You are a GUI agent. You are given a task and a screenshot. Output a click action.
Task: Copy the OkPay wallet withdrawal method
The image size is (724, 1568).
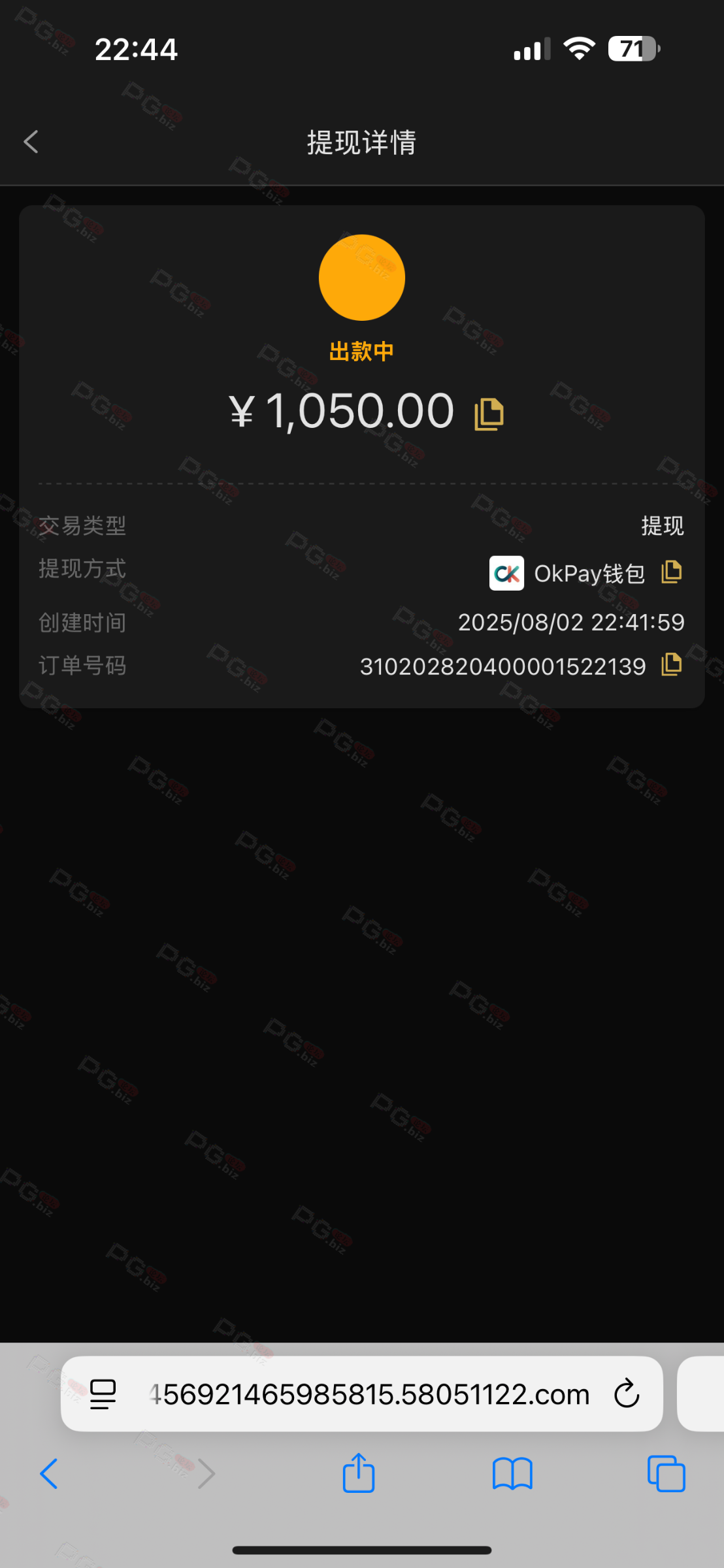coord(671,572)
